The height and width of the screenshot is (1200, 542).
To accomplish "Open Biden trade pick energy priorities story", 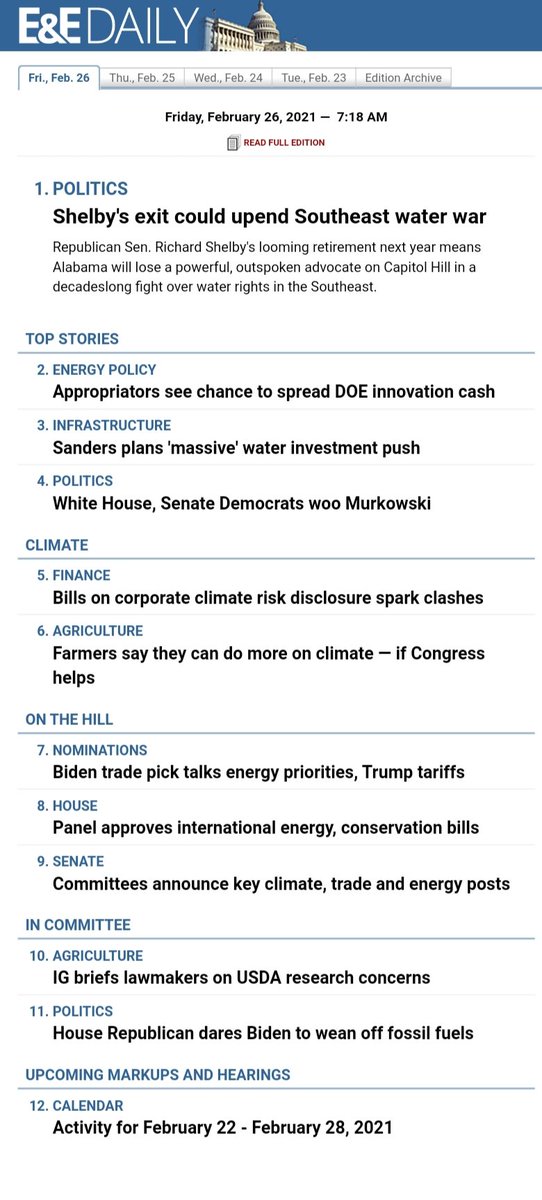I will pos(259,772).
